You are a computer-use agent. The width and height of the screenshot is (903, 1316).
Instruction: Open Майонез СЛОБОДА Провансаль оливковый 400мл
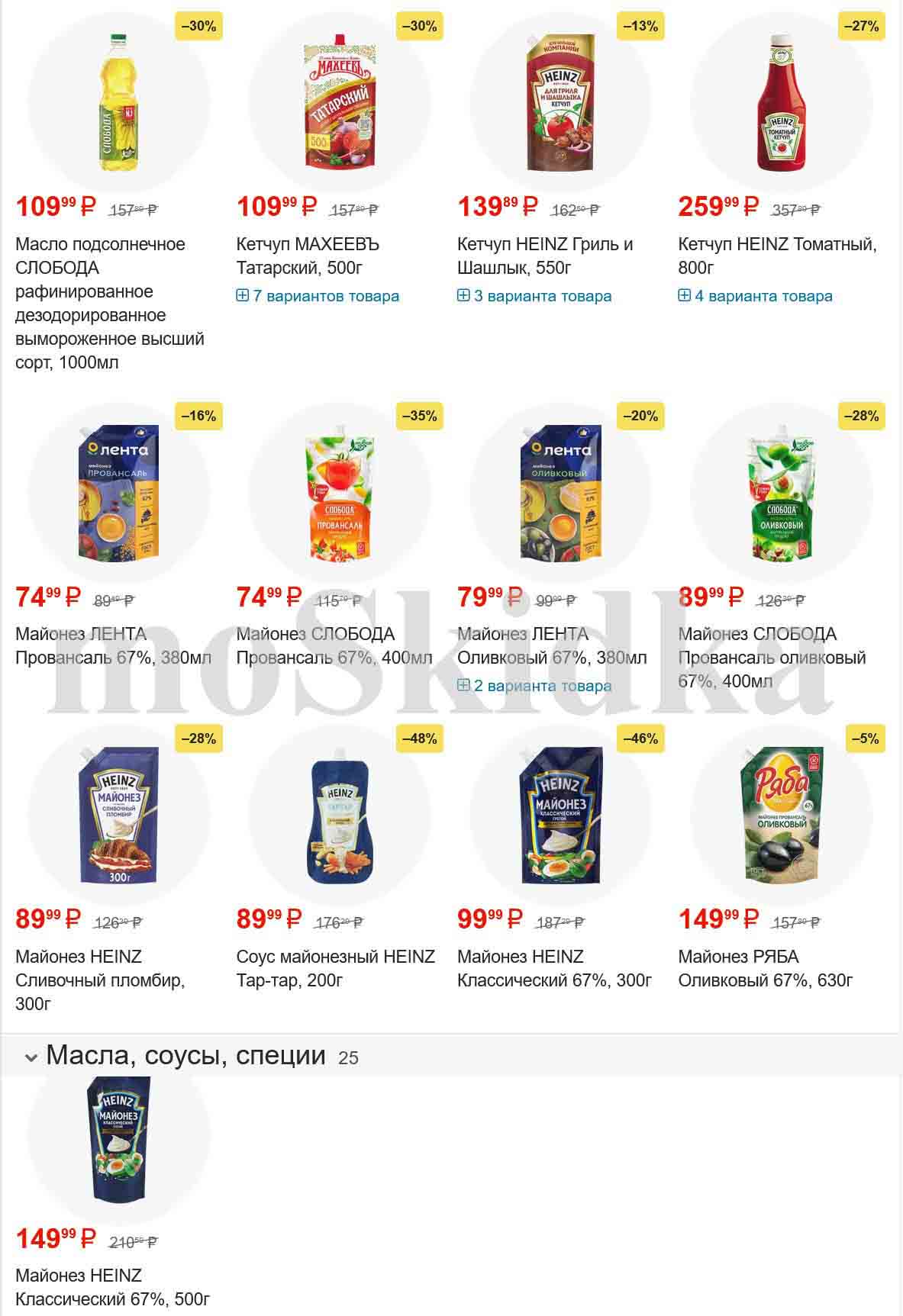[772, 657]
